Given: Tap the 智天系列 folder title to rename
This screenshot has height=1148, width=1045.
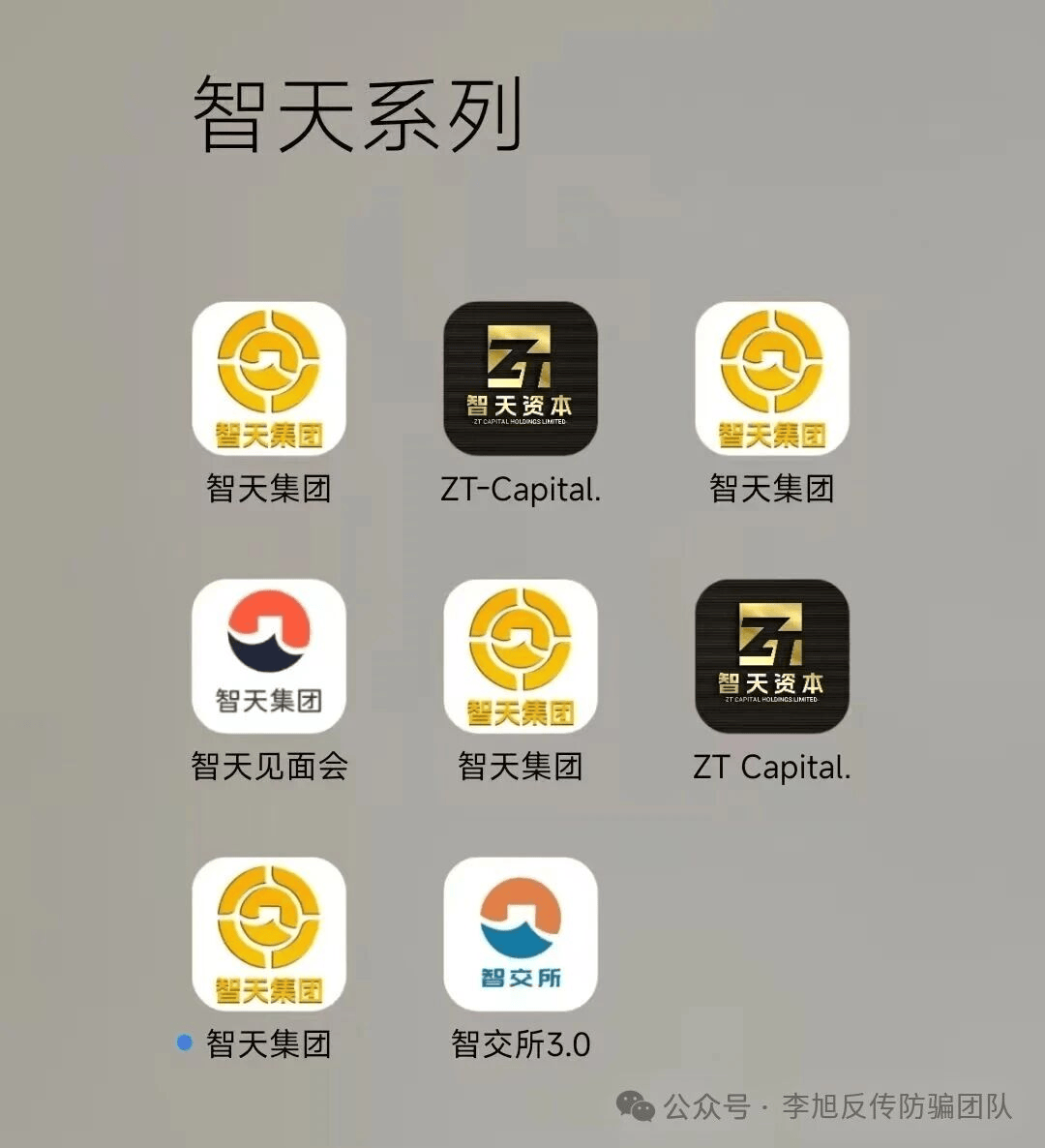Looking at the screenshot, I should click(358, 116).
